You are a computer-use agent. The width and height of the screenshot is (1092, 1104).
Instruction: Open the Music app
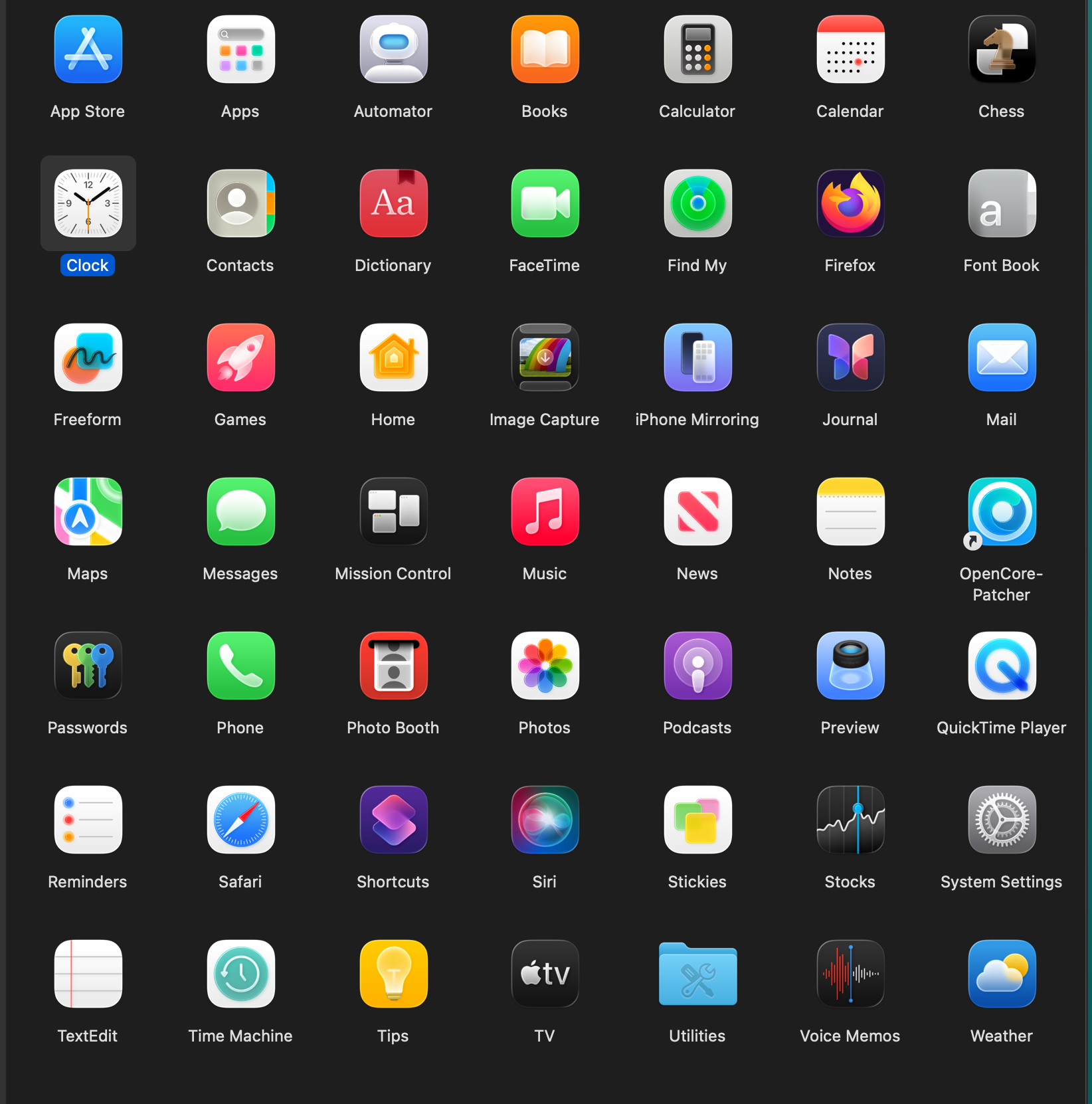tap(545, 511)
